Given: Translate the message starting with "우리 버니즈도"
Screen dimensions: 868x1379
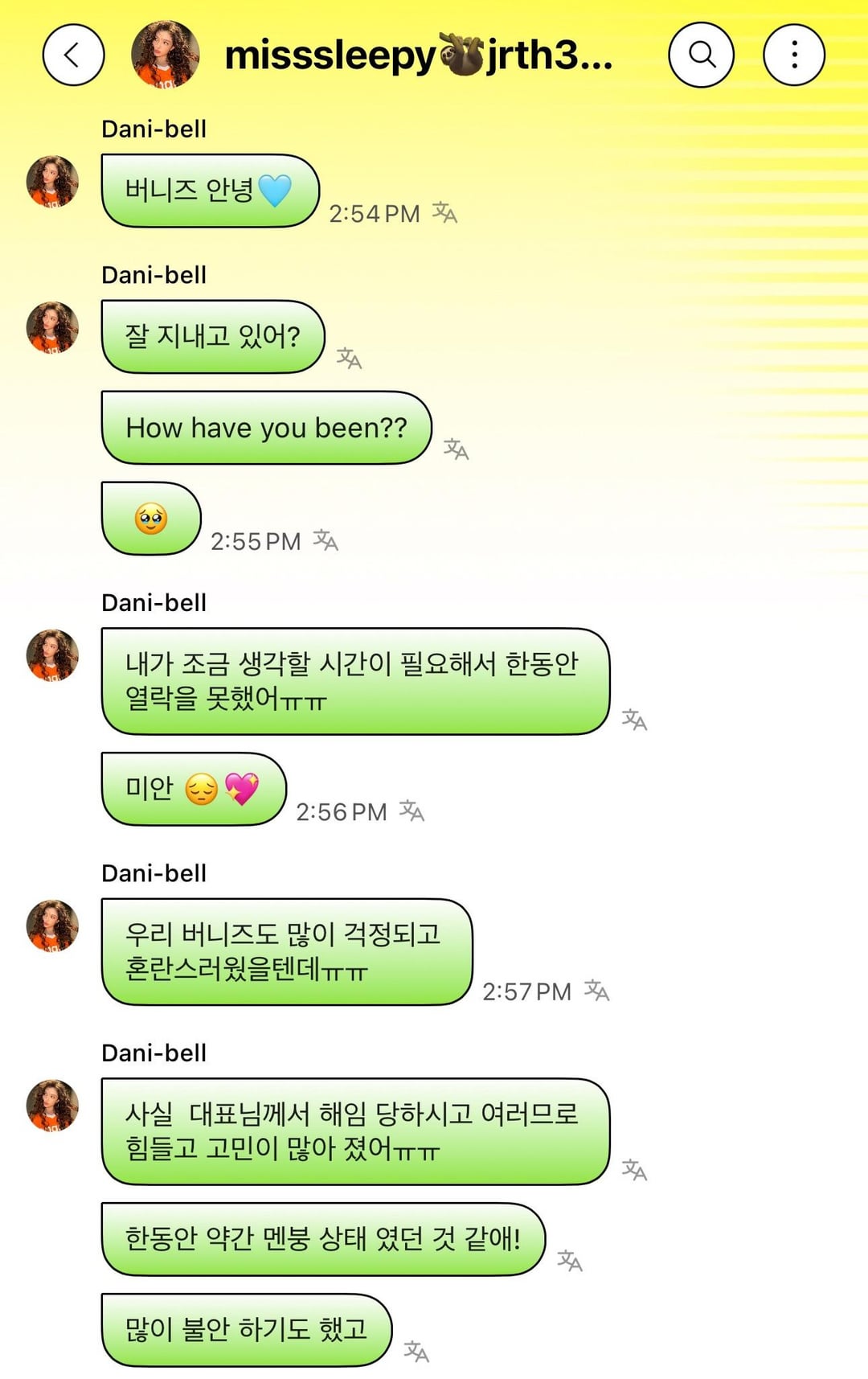Looking at the screenshot, I should pyautogui.click(x=596, y=991).
